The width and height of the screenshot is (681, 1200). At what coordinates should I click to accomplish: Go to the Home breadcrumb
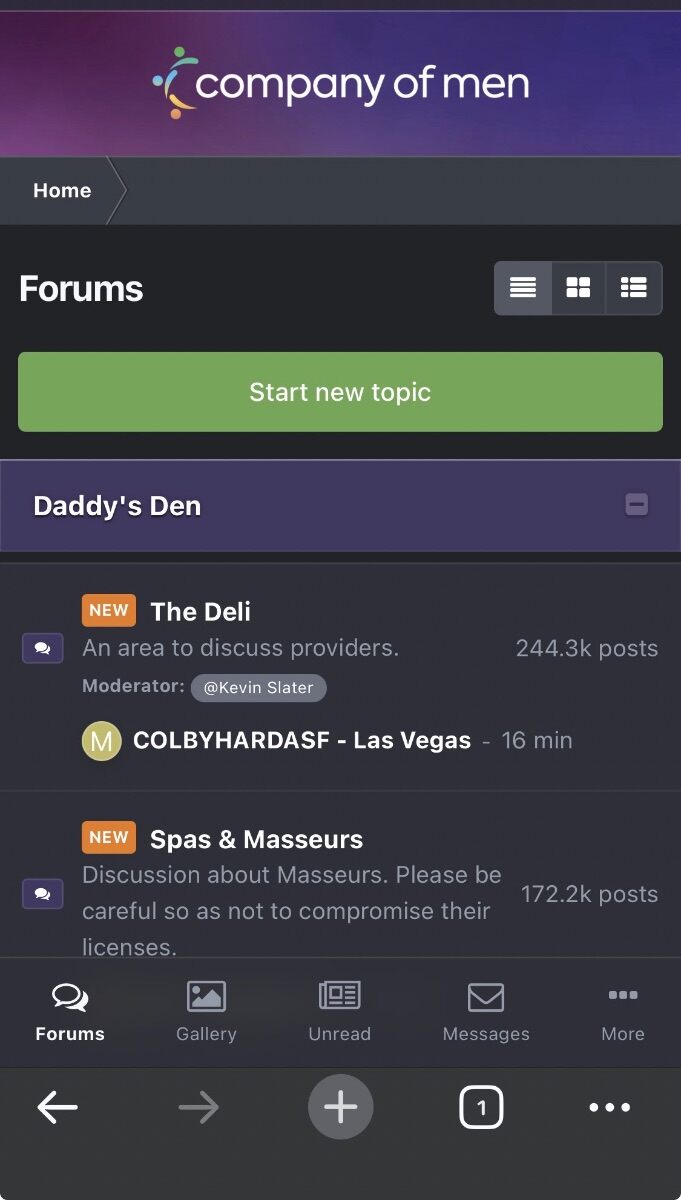coord(62,191)
